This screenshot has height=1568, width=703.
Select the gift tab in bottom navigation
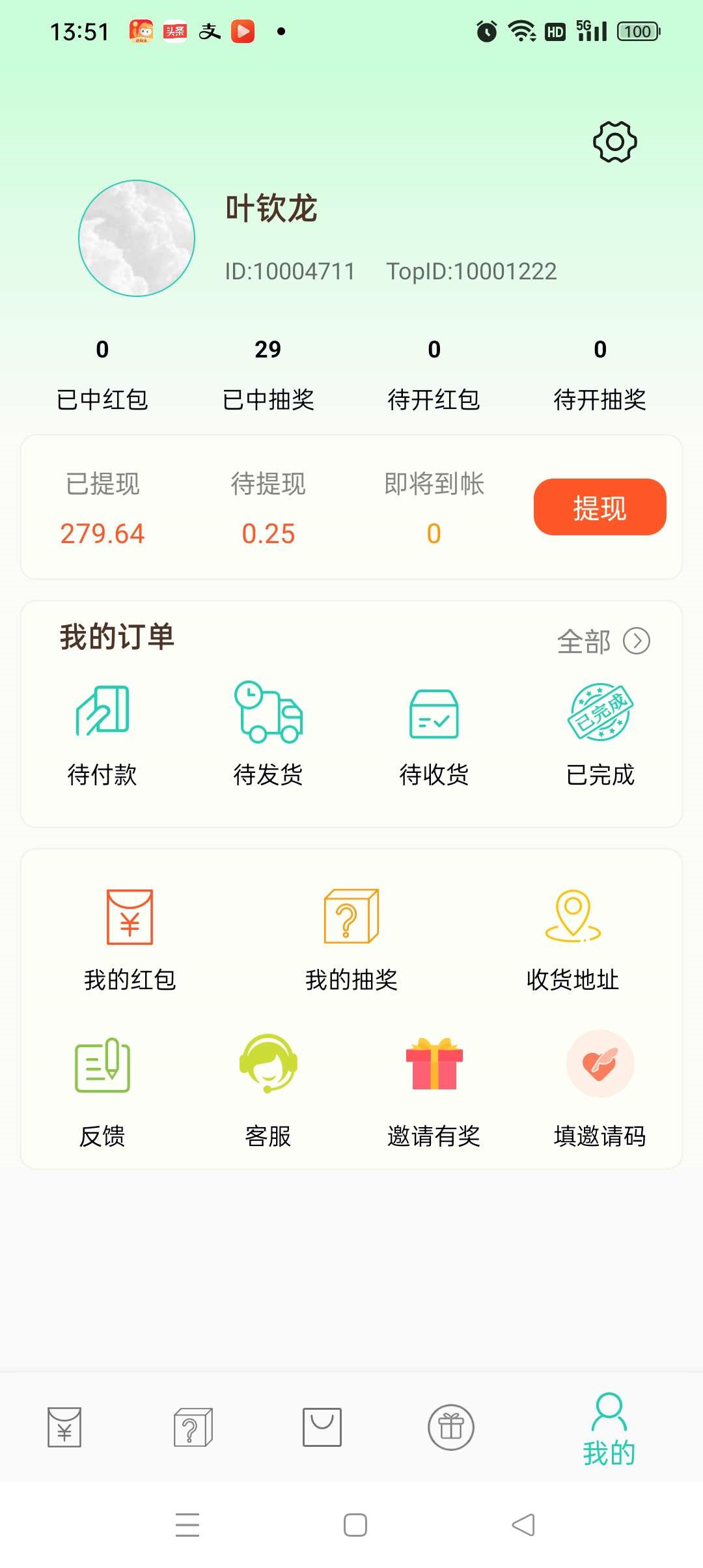pos(450,1427)
